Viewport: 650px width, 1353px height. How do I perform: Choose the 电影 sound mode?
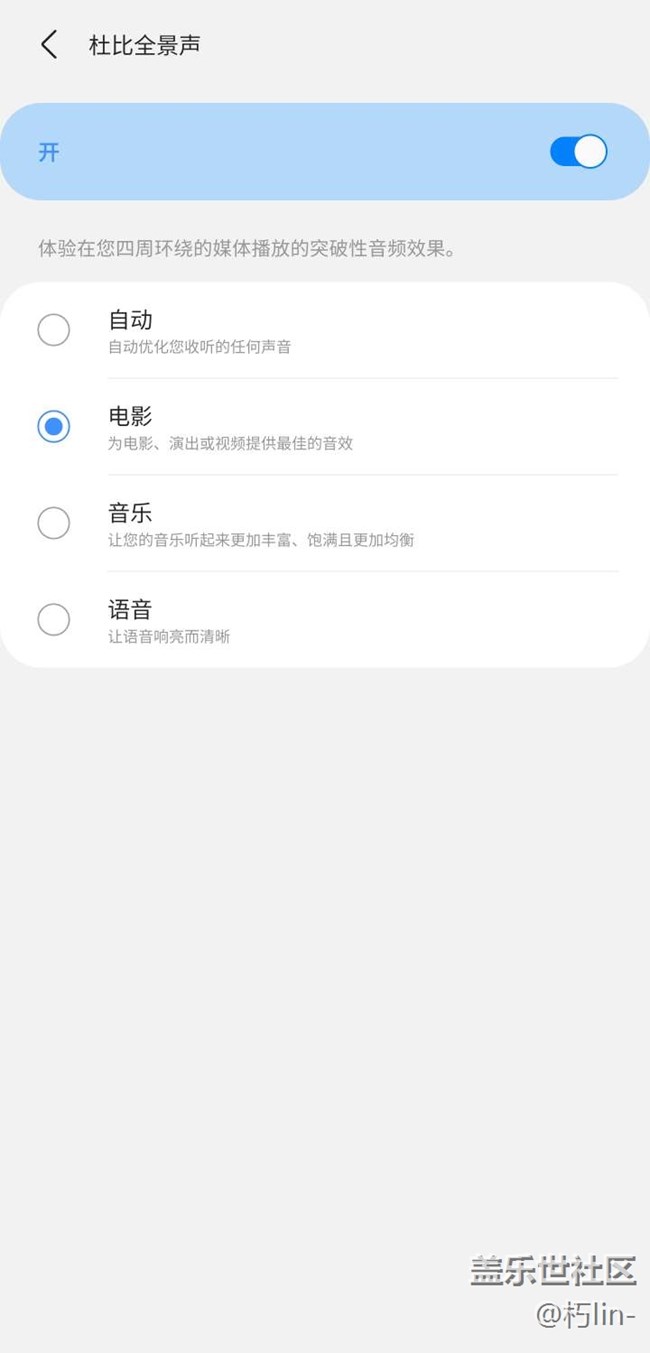click(x=54, y=427)
